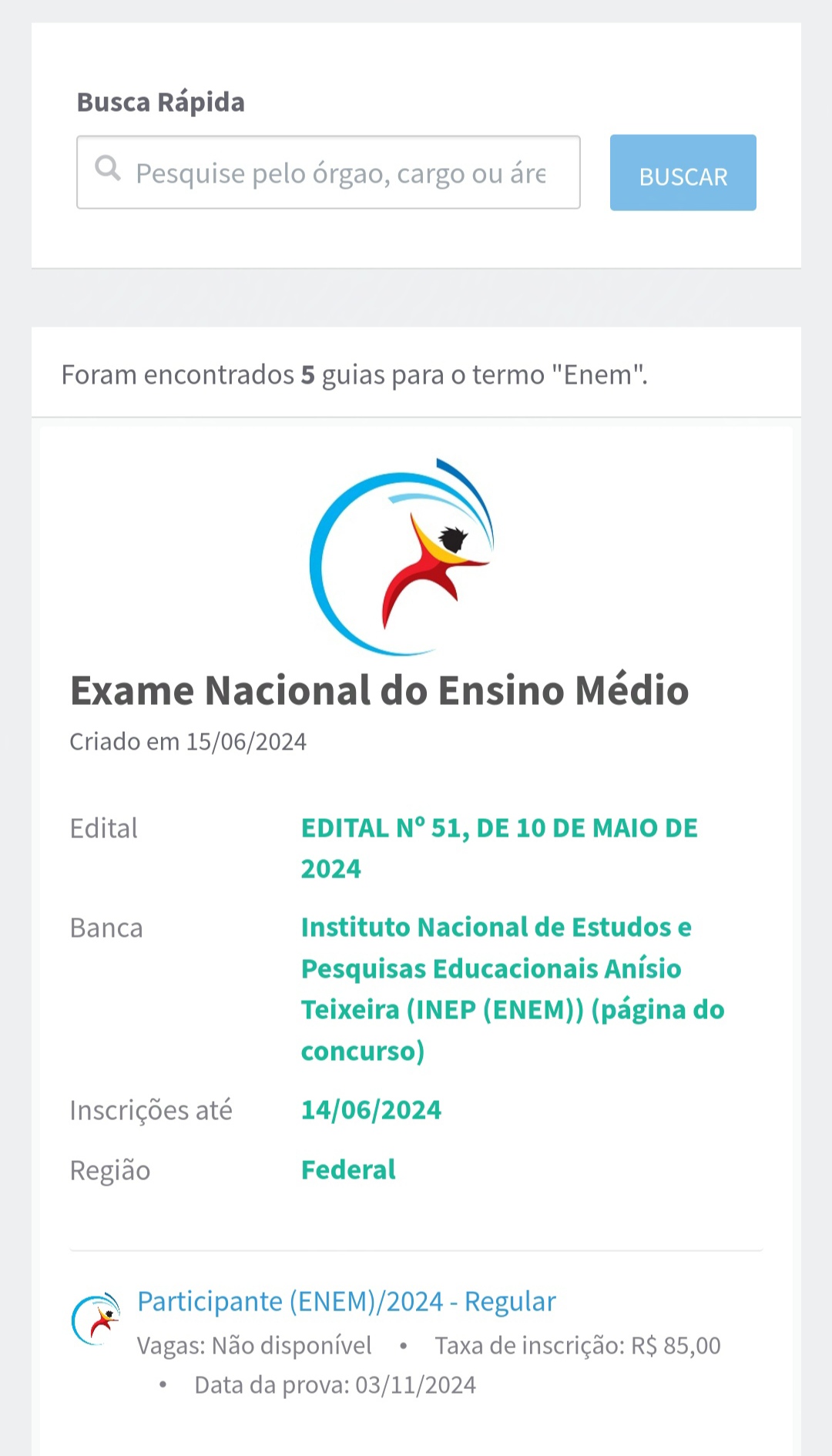Select the Federal region link
The height and width of the screenshot is (1456, 832).
tap(348, 1169)
